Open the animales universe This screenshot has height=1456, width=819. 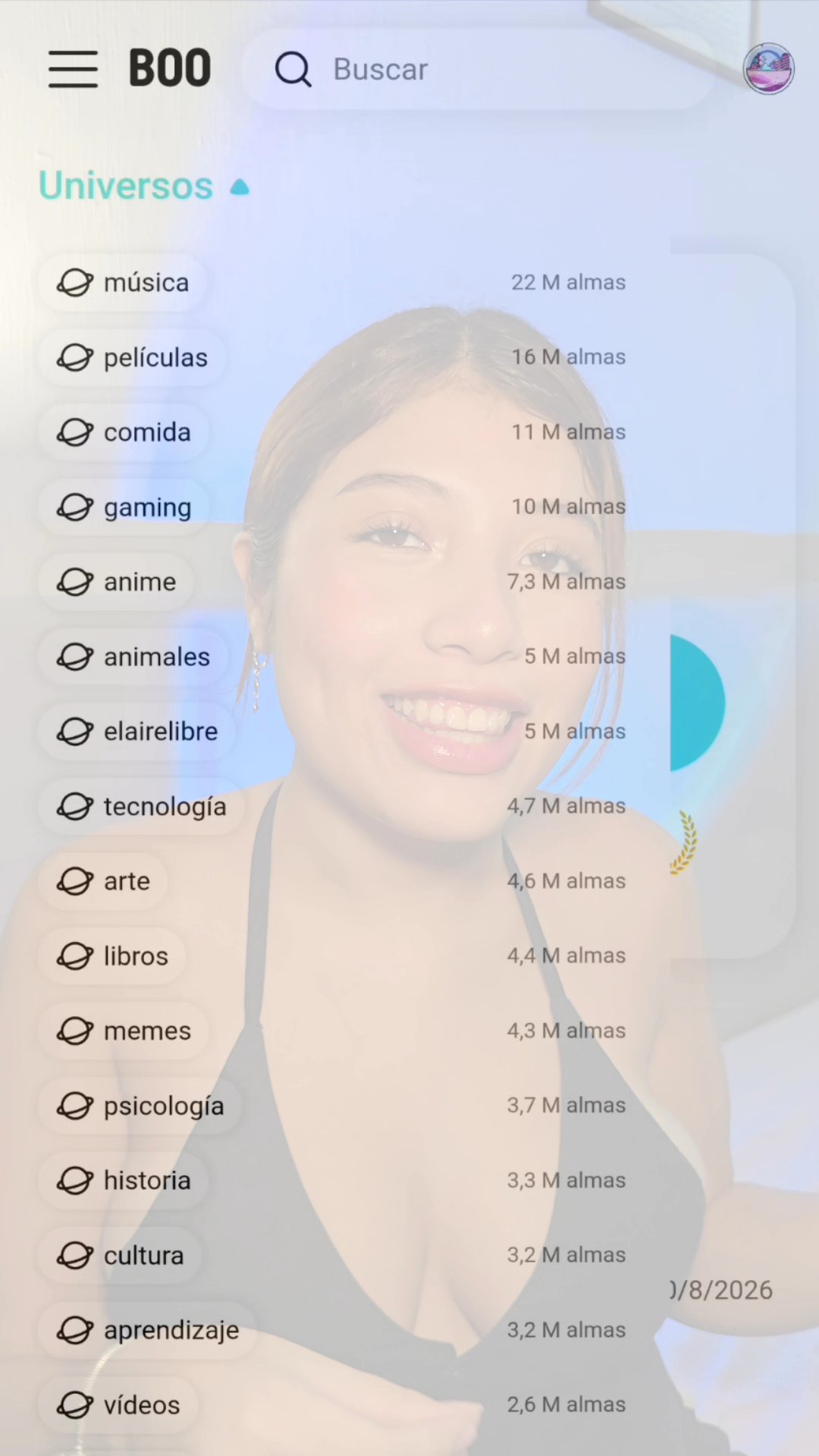[133, 657]
